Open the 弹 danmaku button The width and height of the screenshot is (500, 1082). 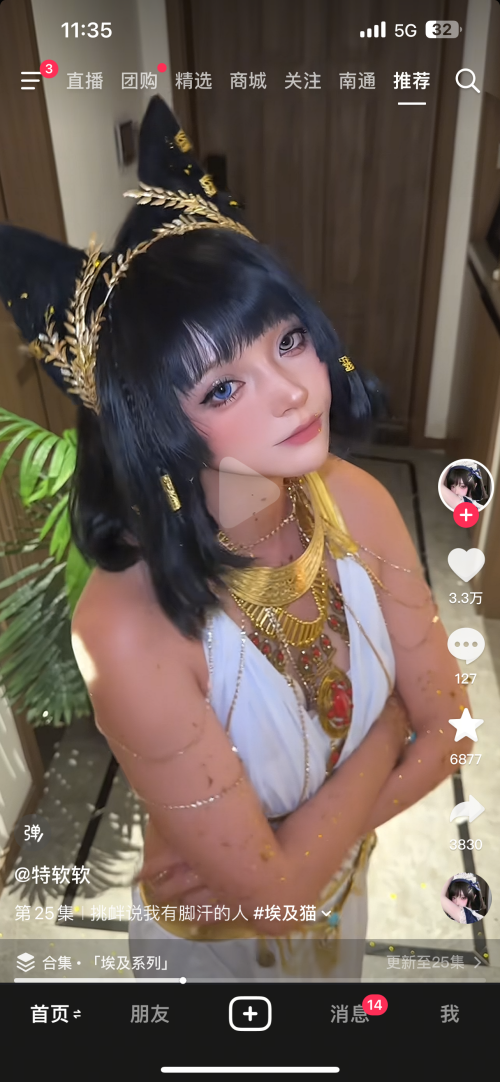(x=34, y=833)
